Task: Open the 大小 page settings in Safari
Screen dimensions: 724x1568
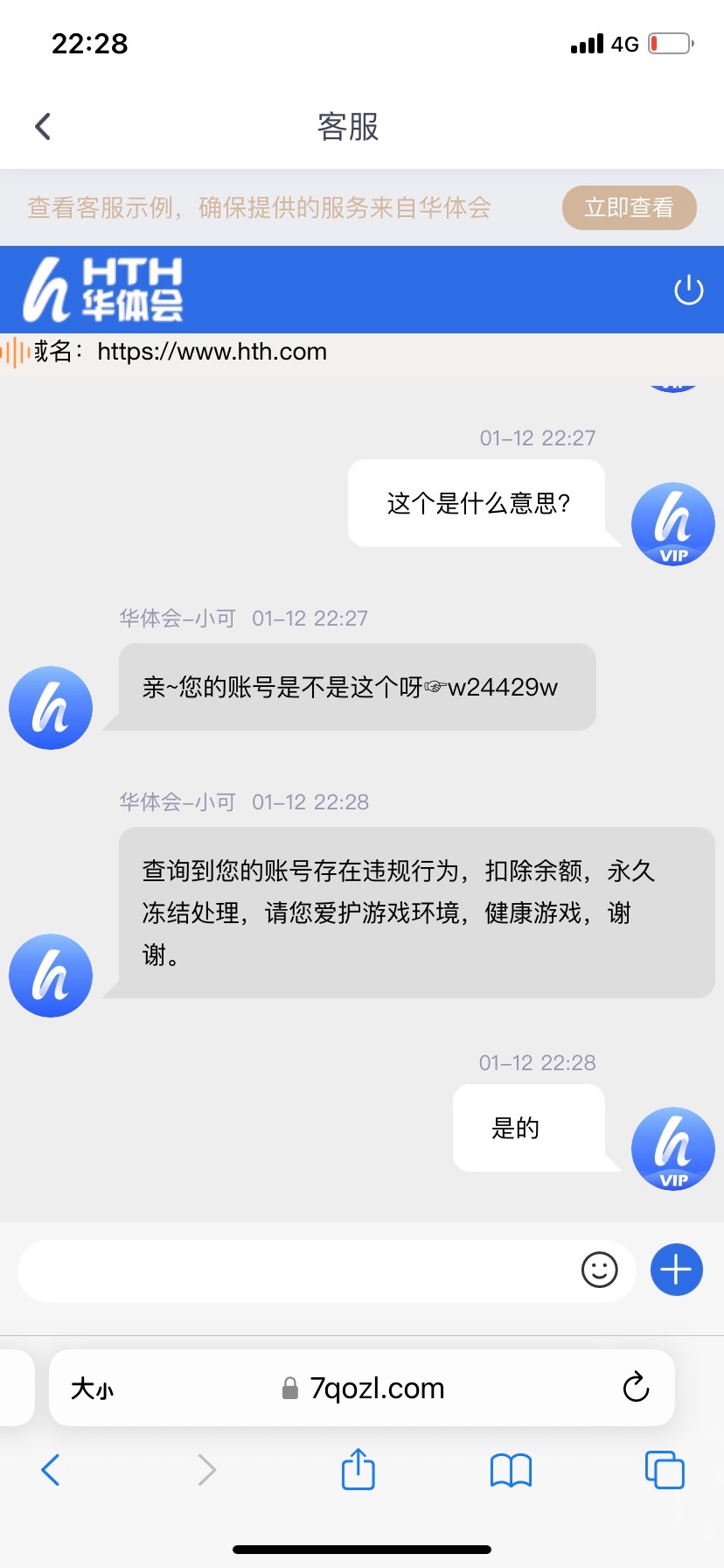Action: coord(93,1389)
